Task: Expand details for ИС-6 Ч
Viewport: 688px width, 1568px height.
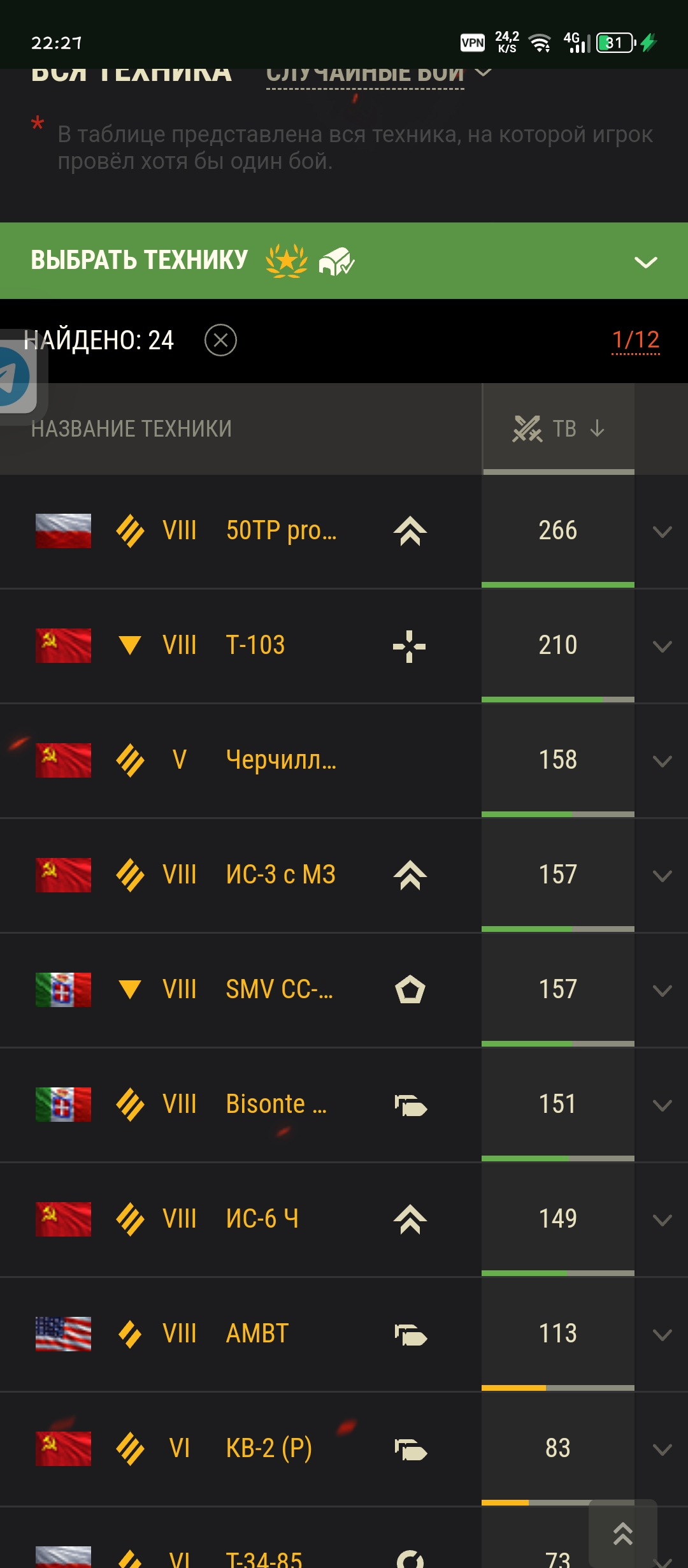Action: point(663,1220)
